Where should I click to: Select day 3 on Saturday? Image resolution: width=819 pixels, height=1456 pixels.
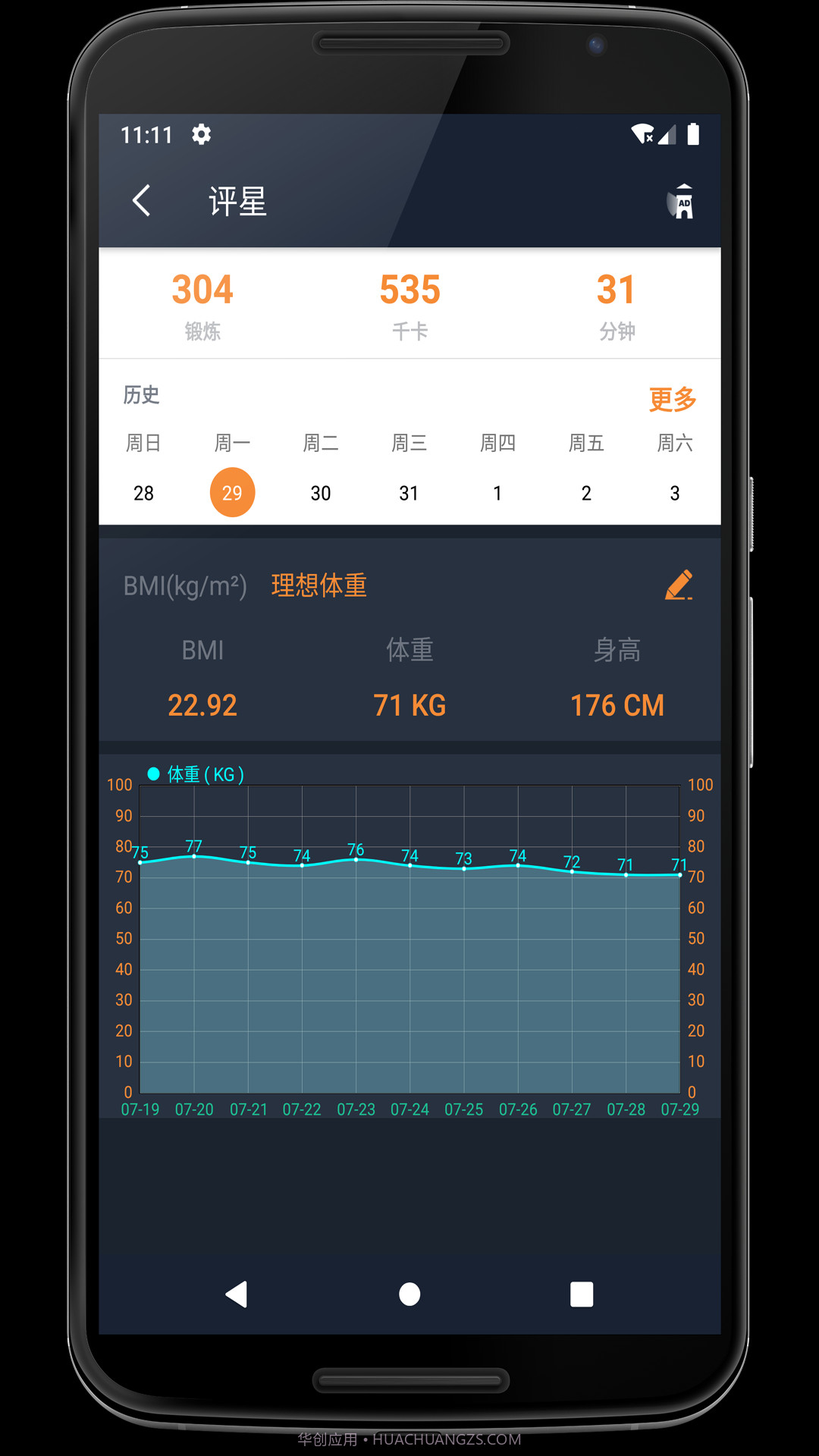point(674,493)
